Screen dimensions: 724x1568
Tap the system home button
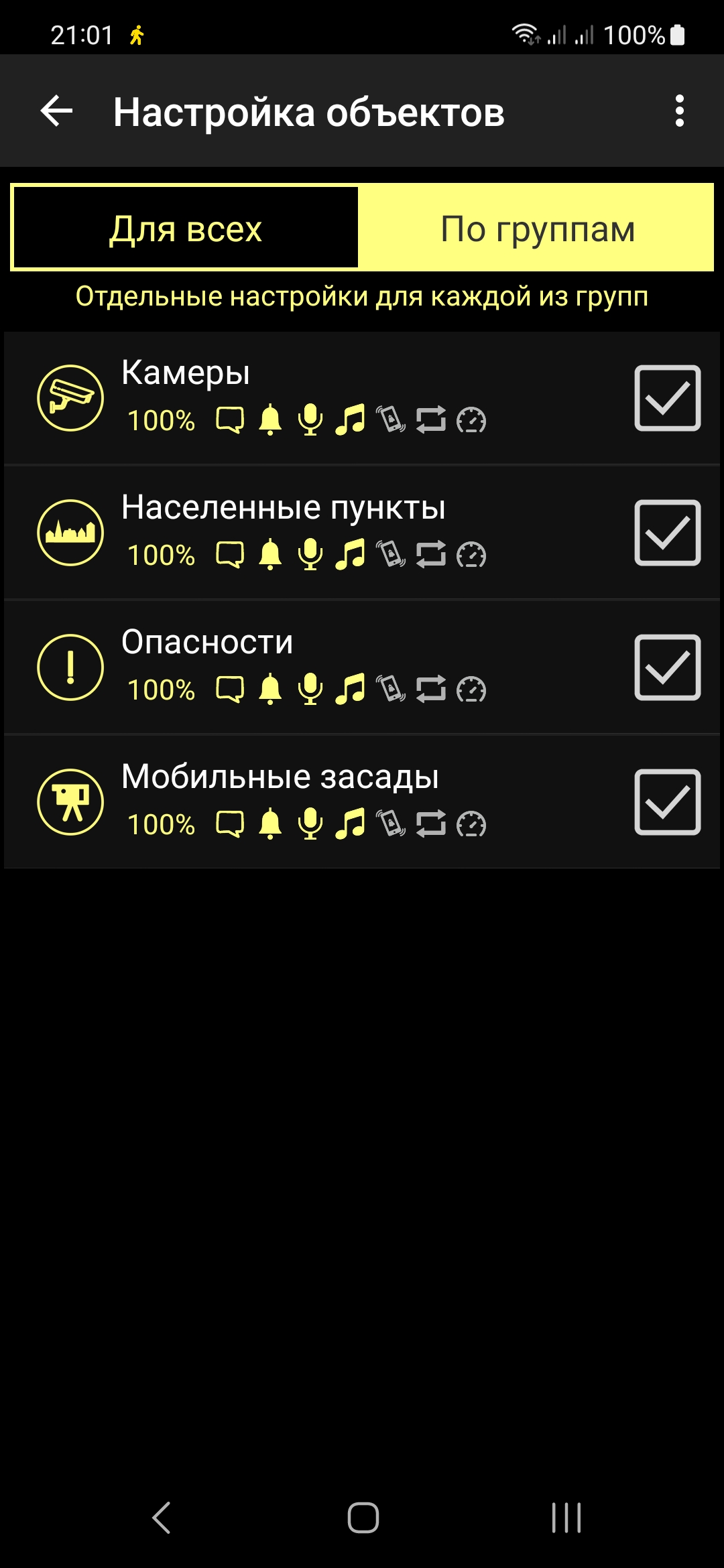[x=363, y=1518]
